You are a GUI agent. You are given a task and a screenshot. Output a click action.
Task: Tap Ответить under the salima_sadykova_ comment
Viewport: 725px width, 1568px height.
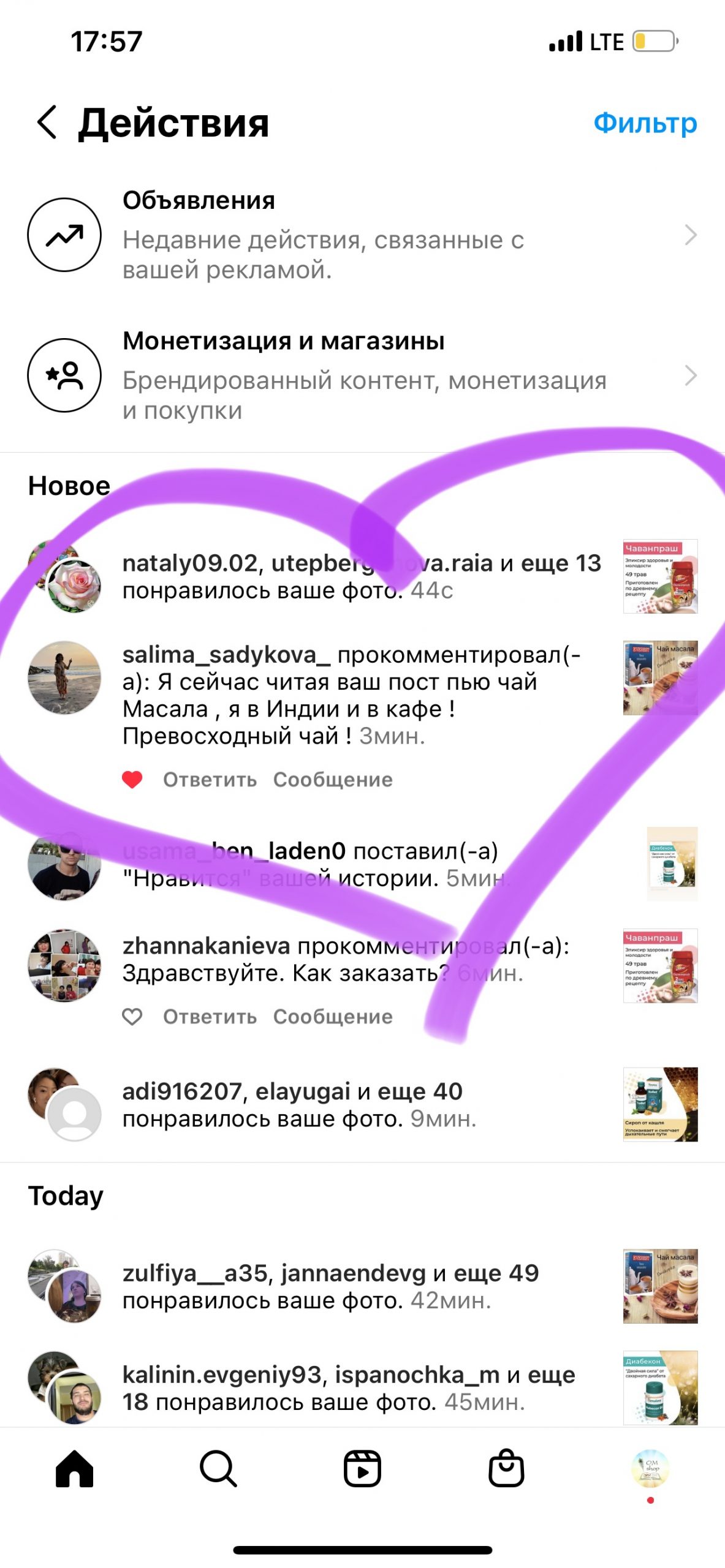(210, 780)
